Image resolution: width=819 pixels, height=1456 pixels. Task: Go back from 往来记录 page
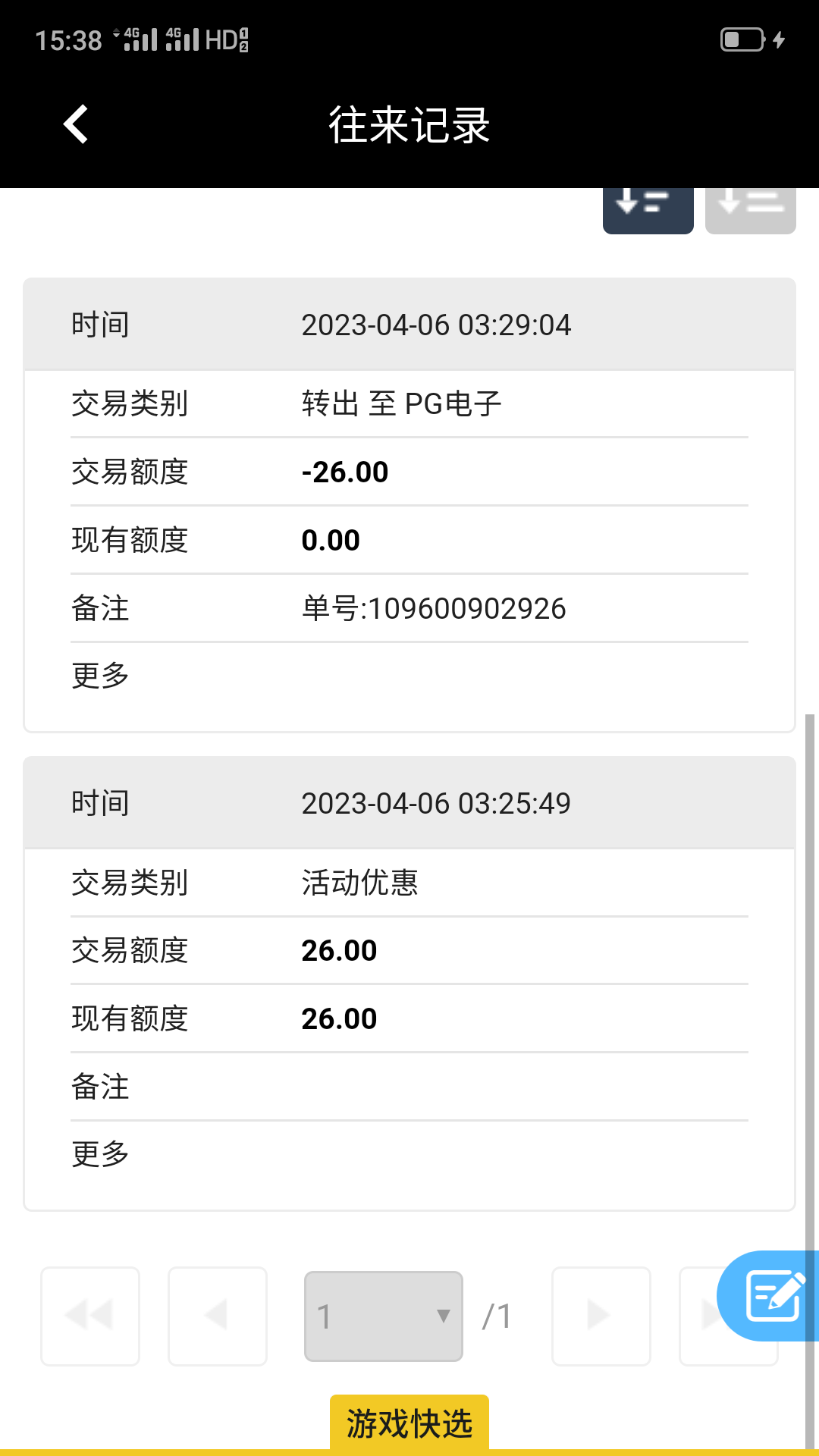click(76, 124)
